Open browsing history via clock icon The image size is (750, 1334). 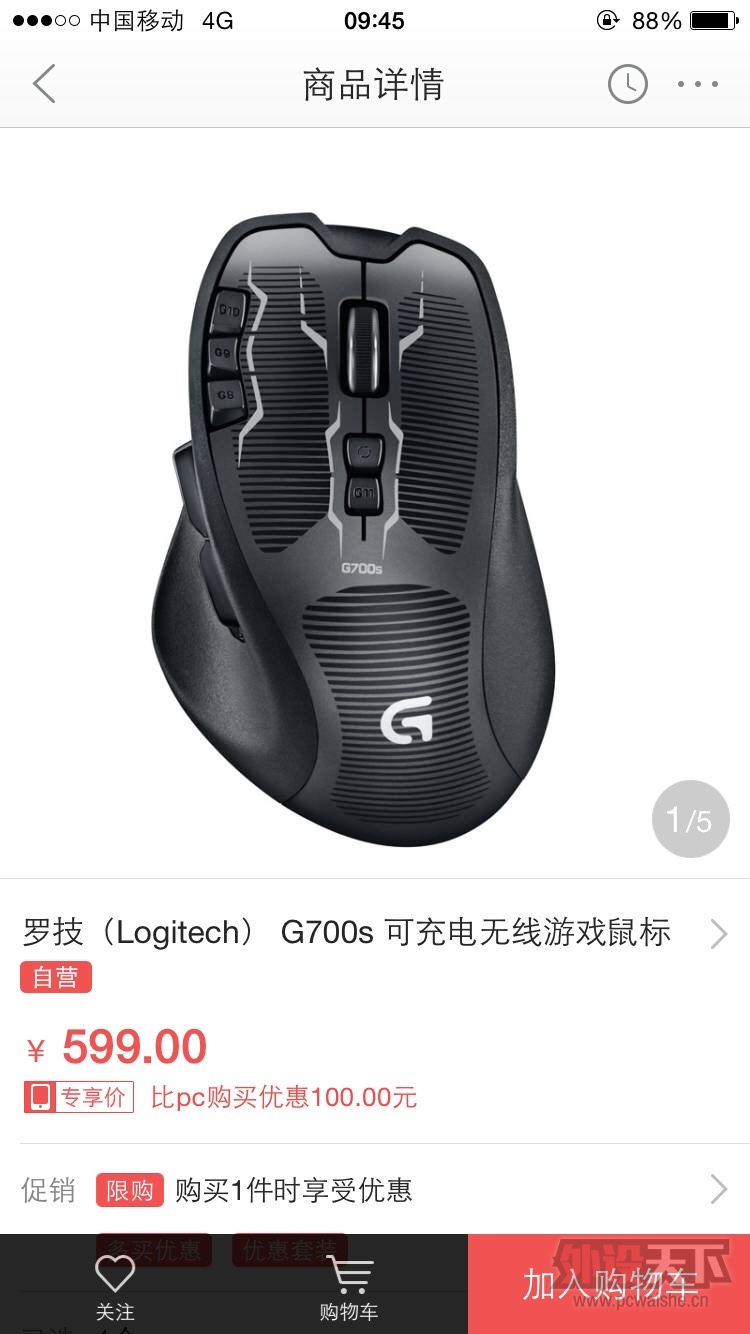point(627,84)
